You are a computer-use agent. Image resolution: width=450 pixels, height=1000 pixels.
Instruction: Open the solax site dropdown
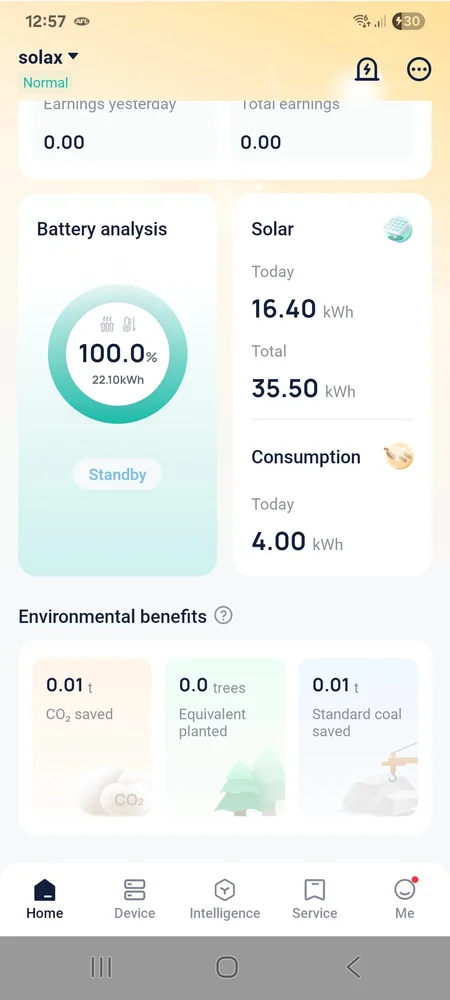tap(48, 57)
